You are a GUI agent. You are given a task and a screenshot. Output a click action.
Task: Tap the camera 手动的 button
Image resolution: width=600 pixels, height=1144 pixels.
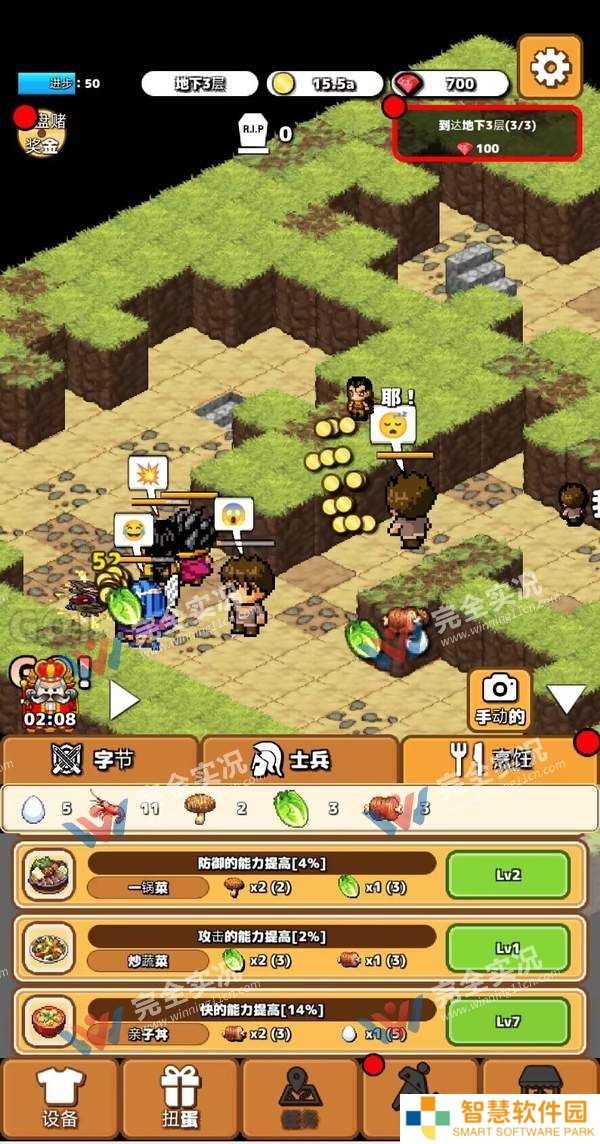click(x=500, y=699)
